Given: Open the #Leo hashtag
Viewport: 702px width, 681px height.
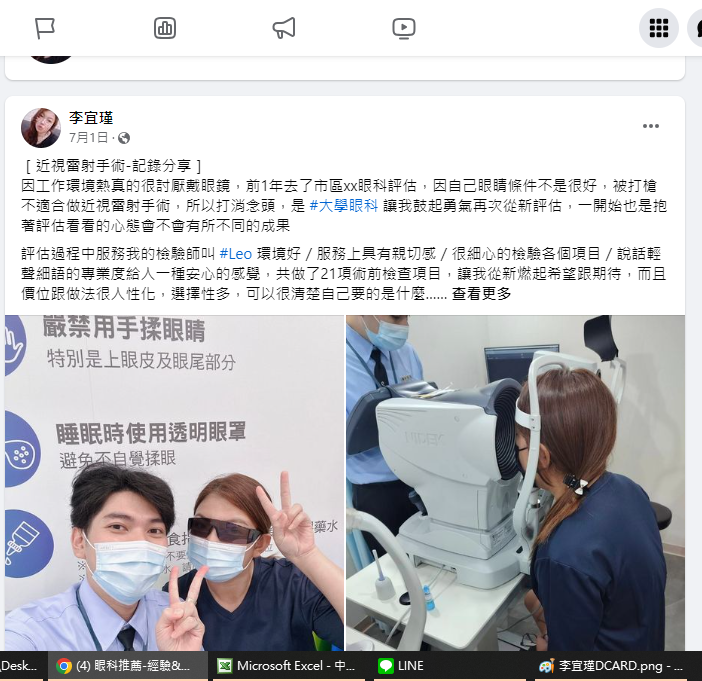Looking at the screenshot, I should [x=235, y=254].
